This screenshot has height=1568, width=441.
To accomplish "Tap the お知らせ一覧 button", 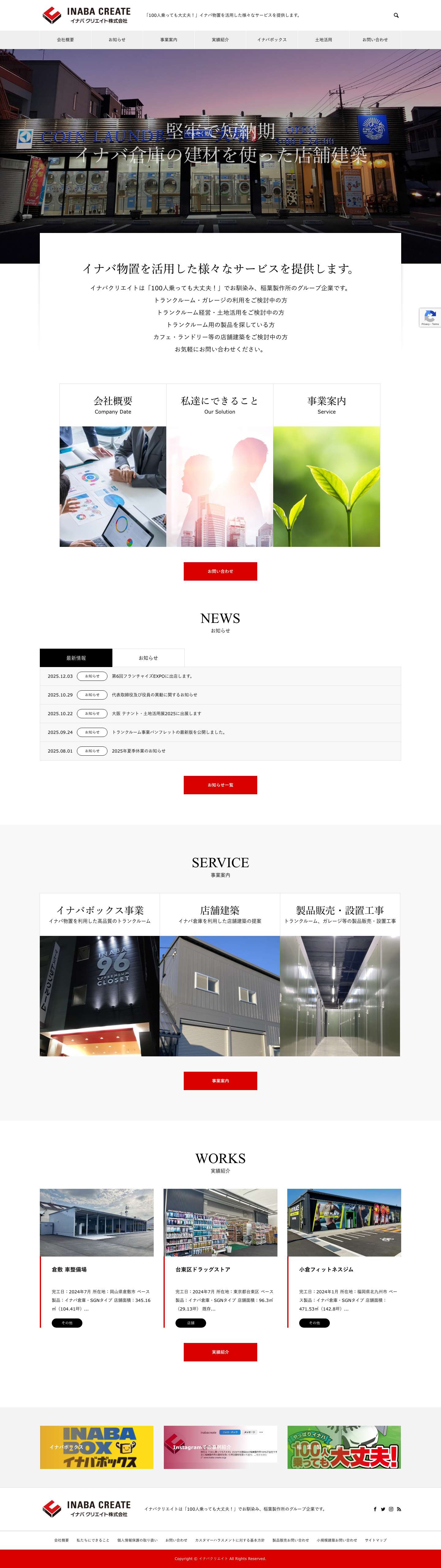I will click(220, 785).
